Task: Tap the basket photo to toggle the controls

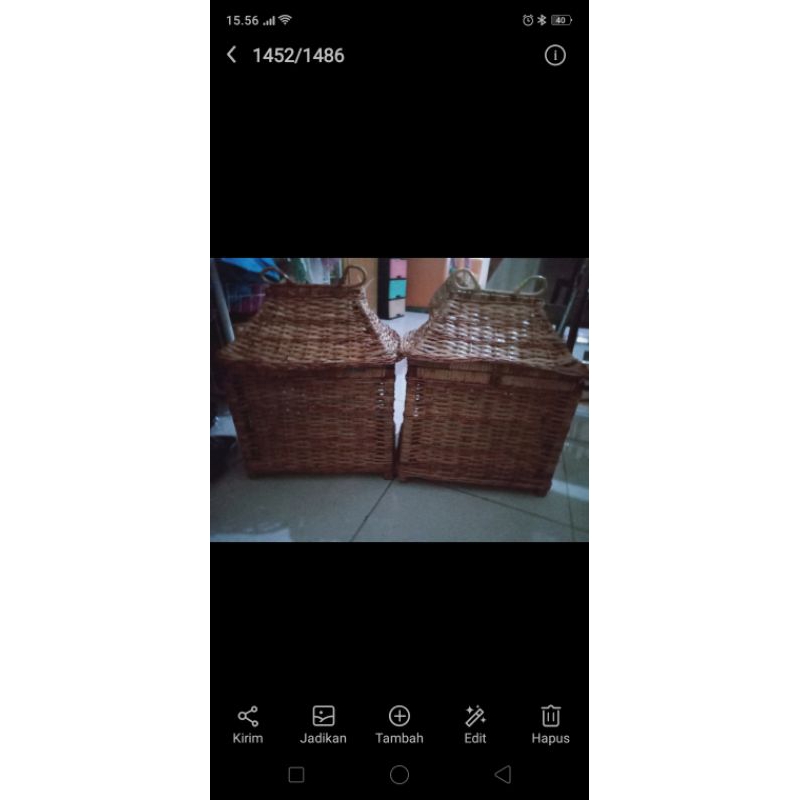Action: tap(399, 400)
